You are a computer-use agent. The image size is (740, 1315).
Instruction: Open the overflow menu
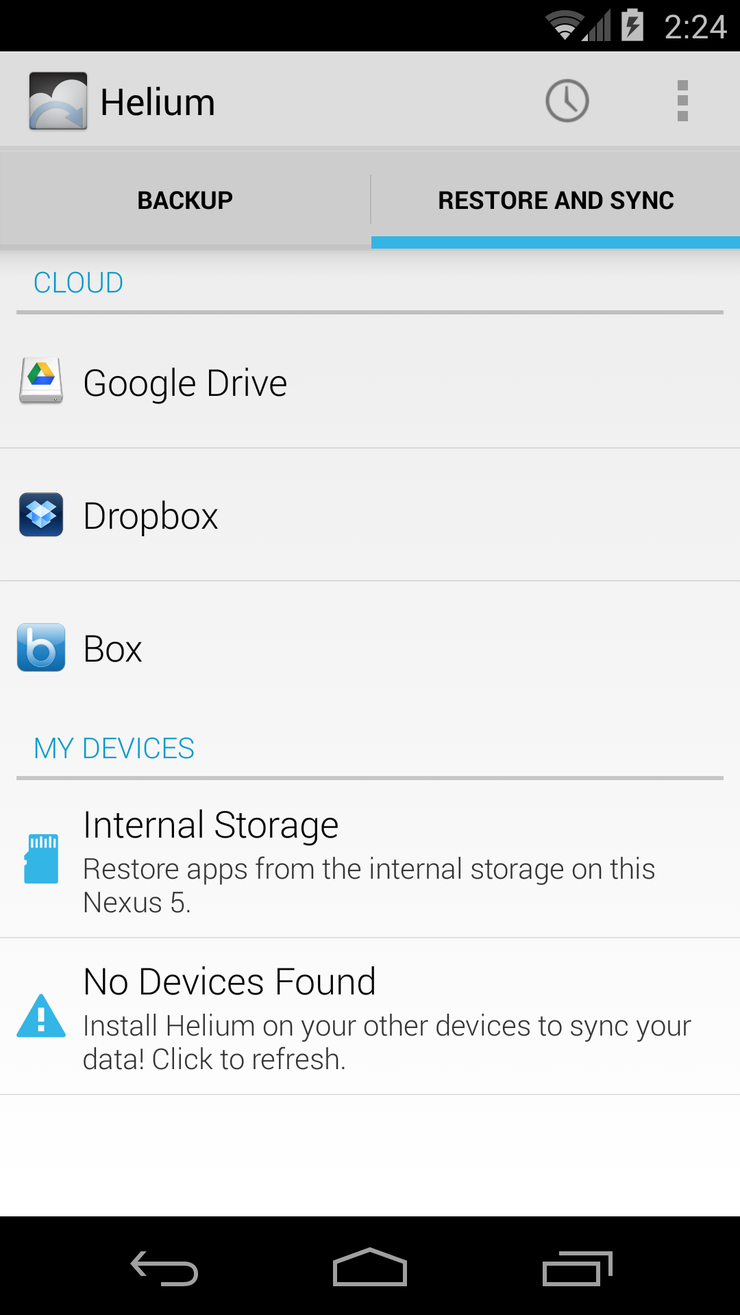(683, 101)
